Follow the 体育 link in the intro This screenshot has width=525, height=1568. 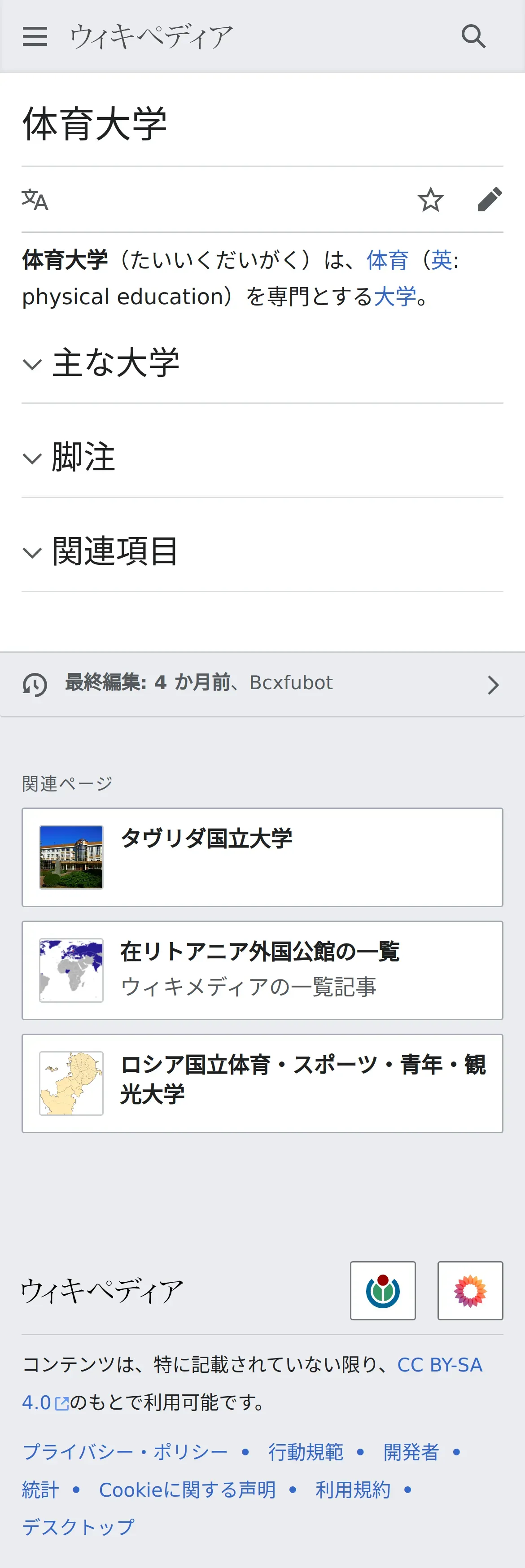387,260
